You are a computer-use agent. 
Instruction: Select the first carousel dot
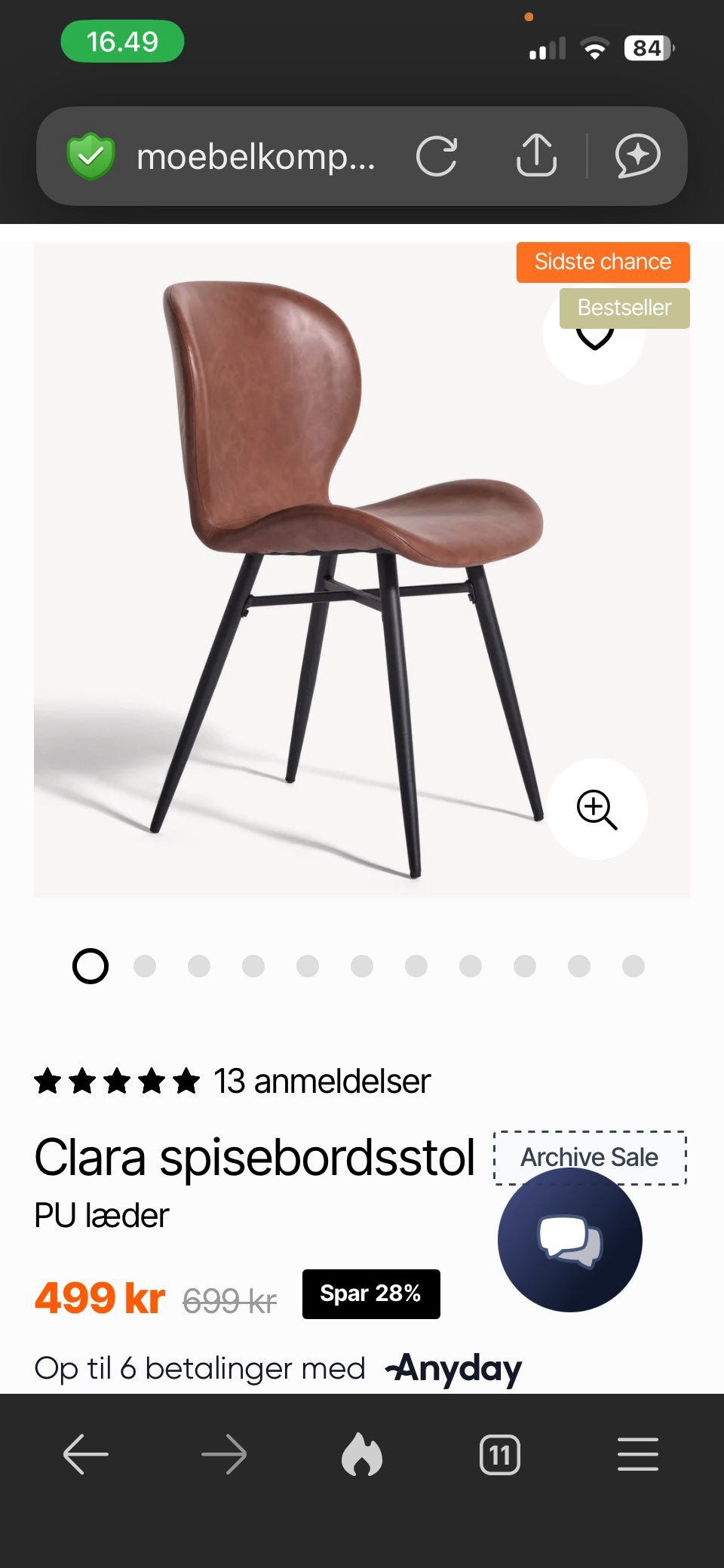[x=90, y=965]
